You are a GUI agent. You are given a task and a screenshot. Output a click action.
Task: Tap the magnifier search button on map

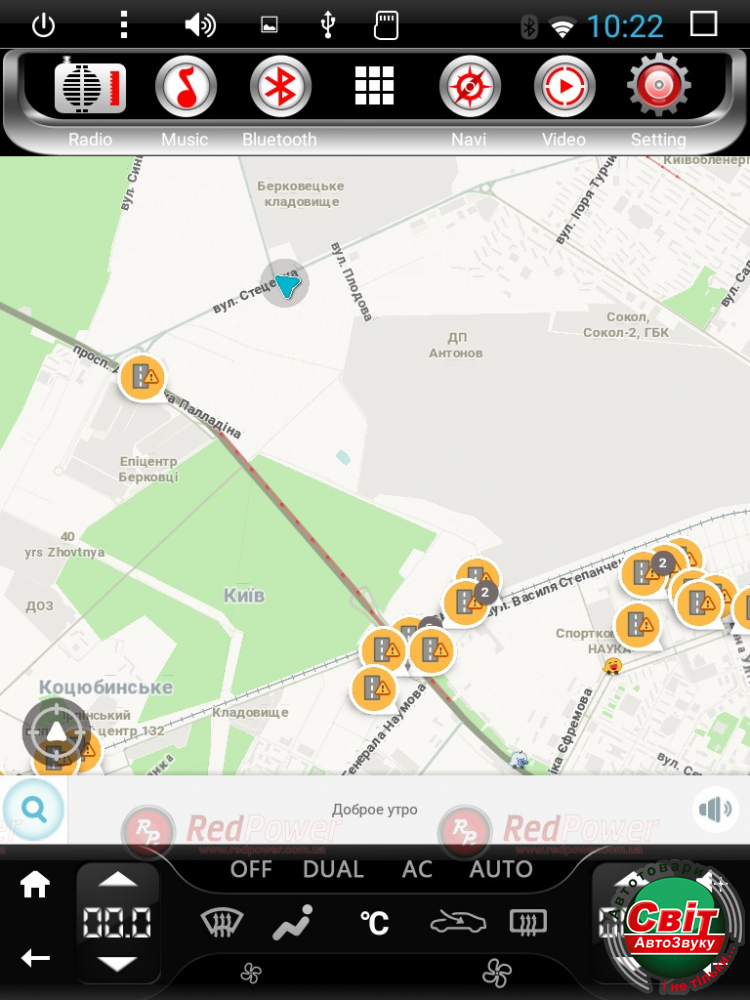[x=34, y=809]
